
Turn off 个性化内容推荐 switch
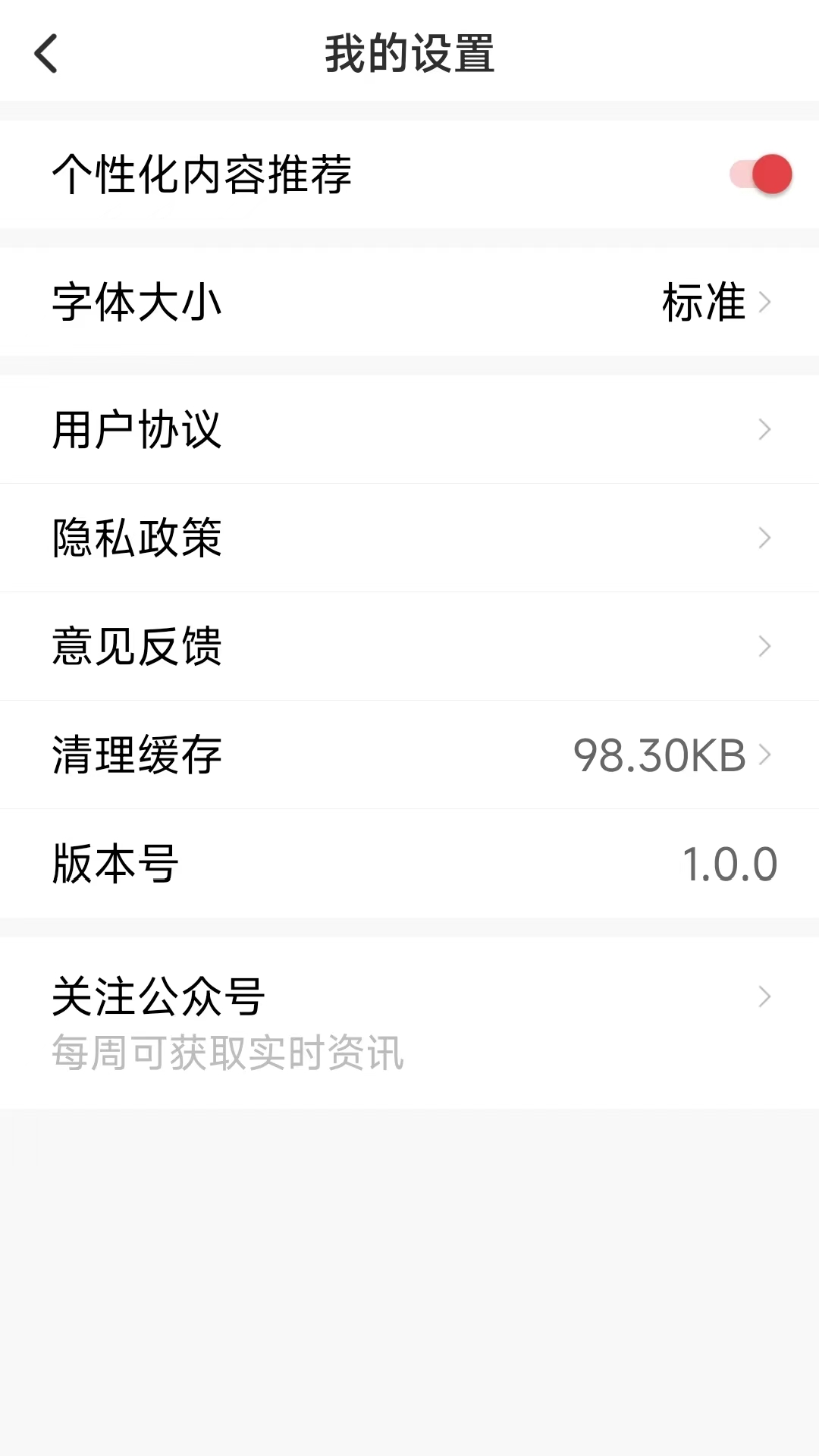click(761, 174)
